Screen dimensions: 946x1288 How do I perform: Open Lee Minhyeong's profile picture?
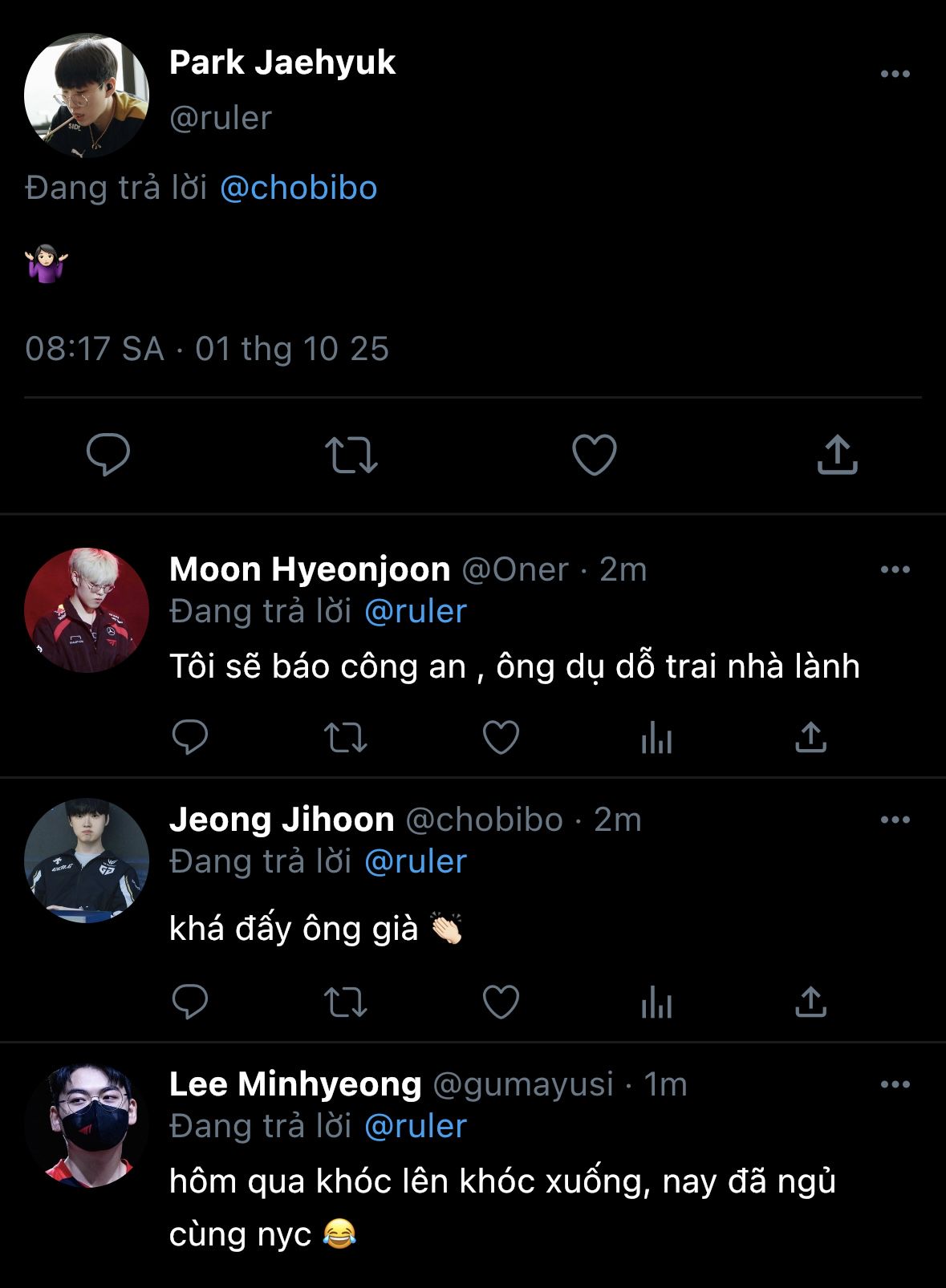coord(87,1125)
